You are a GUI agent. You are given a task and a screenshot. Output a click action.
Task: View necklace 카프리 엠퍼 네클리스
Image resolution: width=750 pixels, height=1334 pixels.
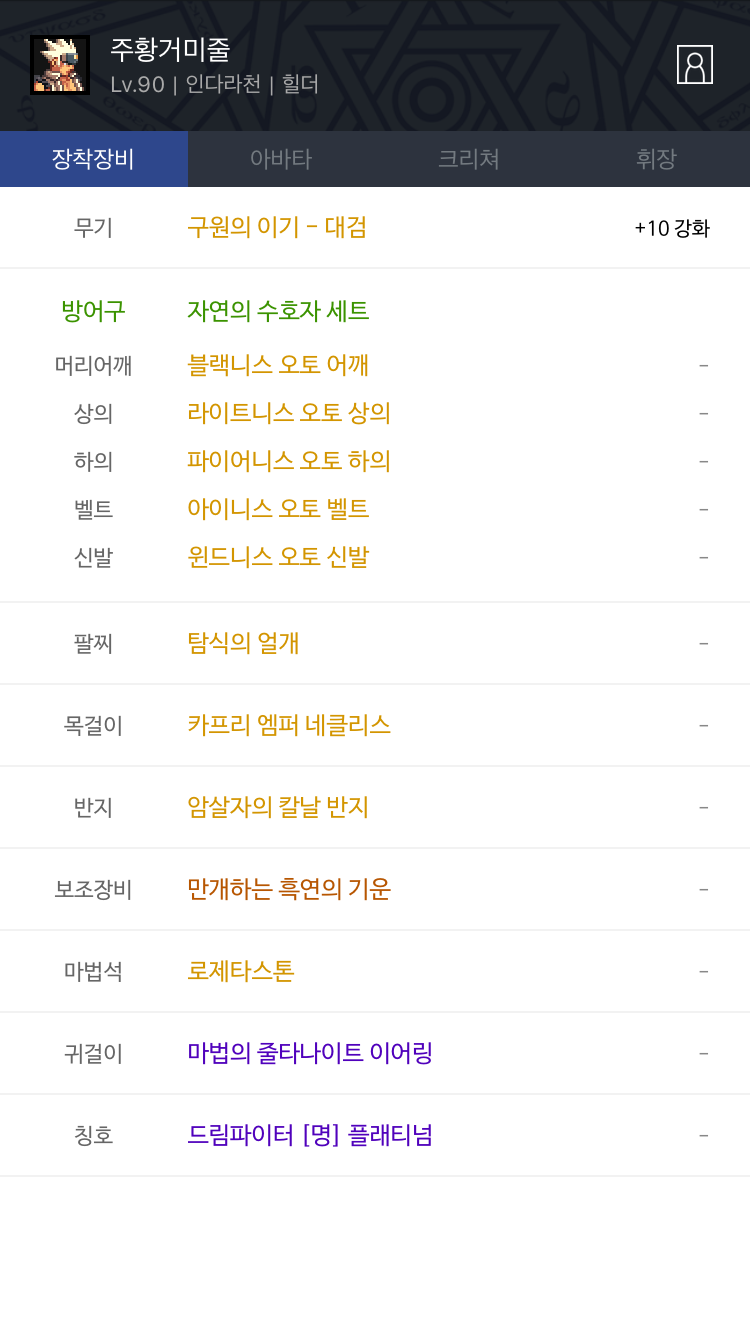point(289,725)
